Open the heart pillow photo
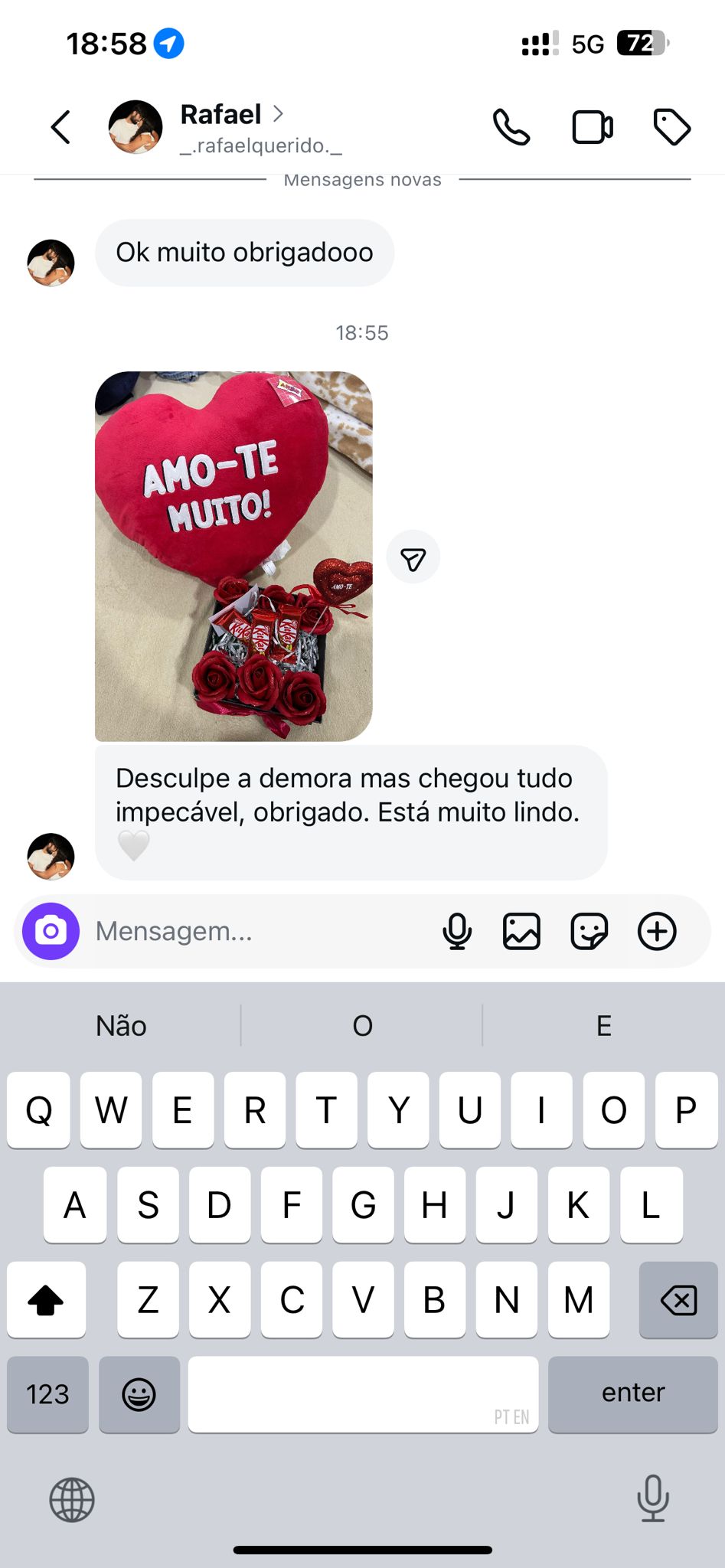This screenshot has width=725, height=1568. click(x=234, y=556)
